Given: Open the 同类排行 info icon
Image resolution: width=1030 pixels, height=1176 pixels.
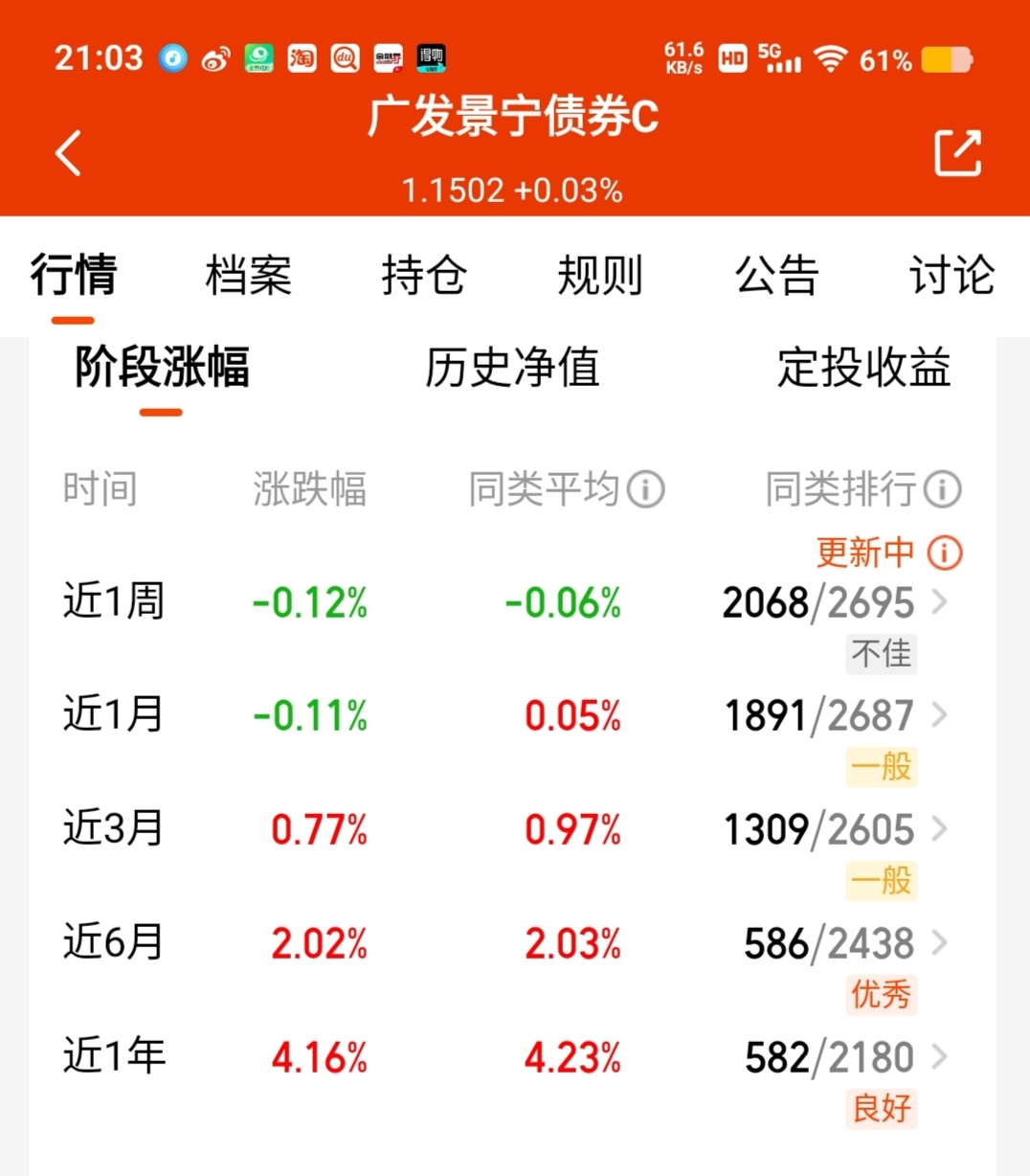Looking at the screenshot, I should 942,489.
